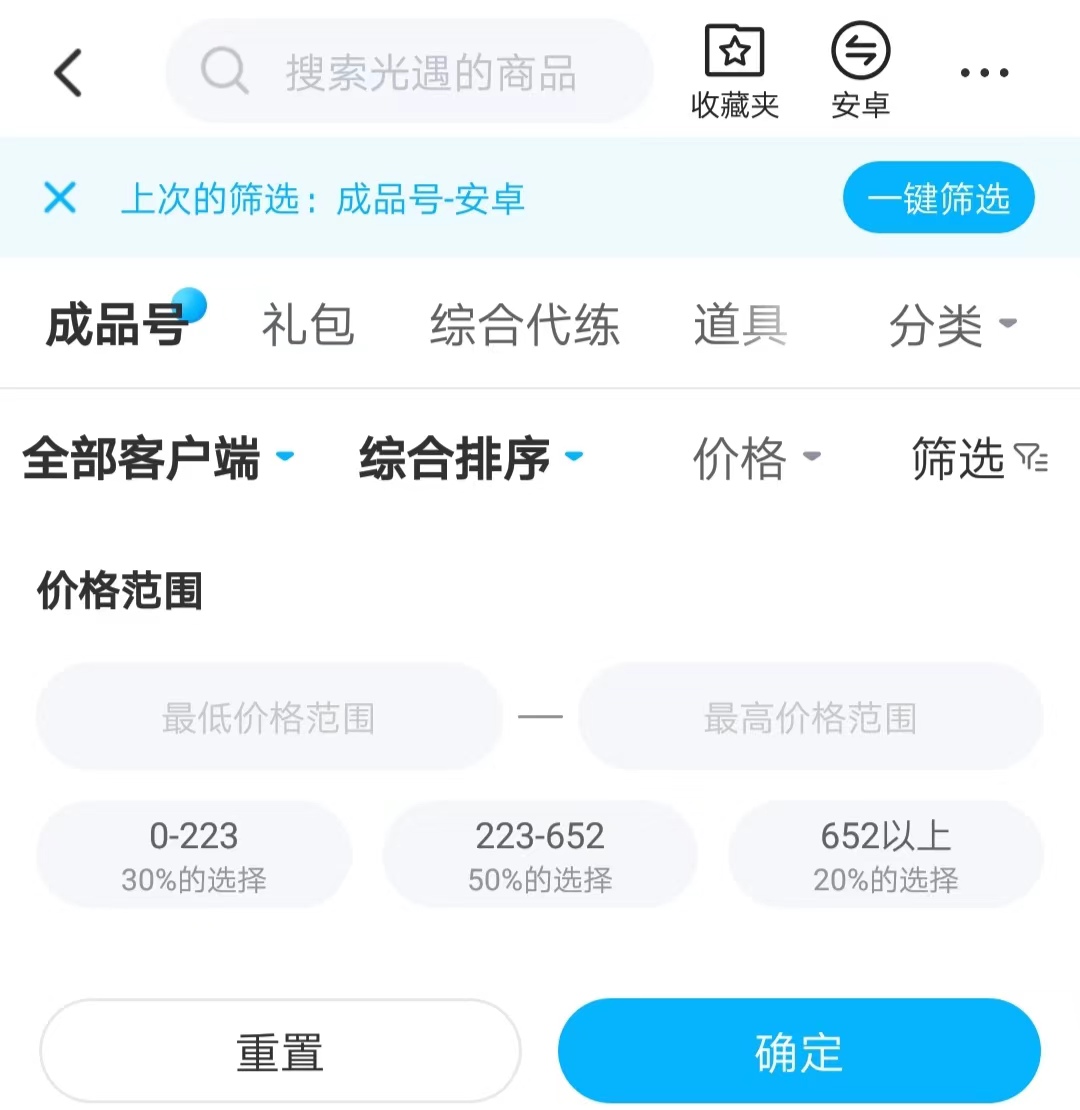Viewport: 1080px width, 1110px height.
Task: Choose the 223-652 price range chip
Action: click(x=540, y=854)
